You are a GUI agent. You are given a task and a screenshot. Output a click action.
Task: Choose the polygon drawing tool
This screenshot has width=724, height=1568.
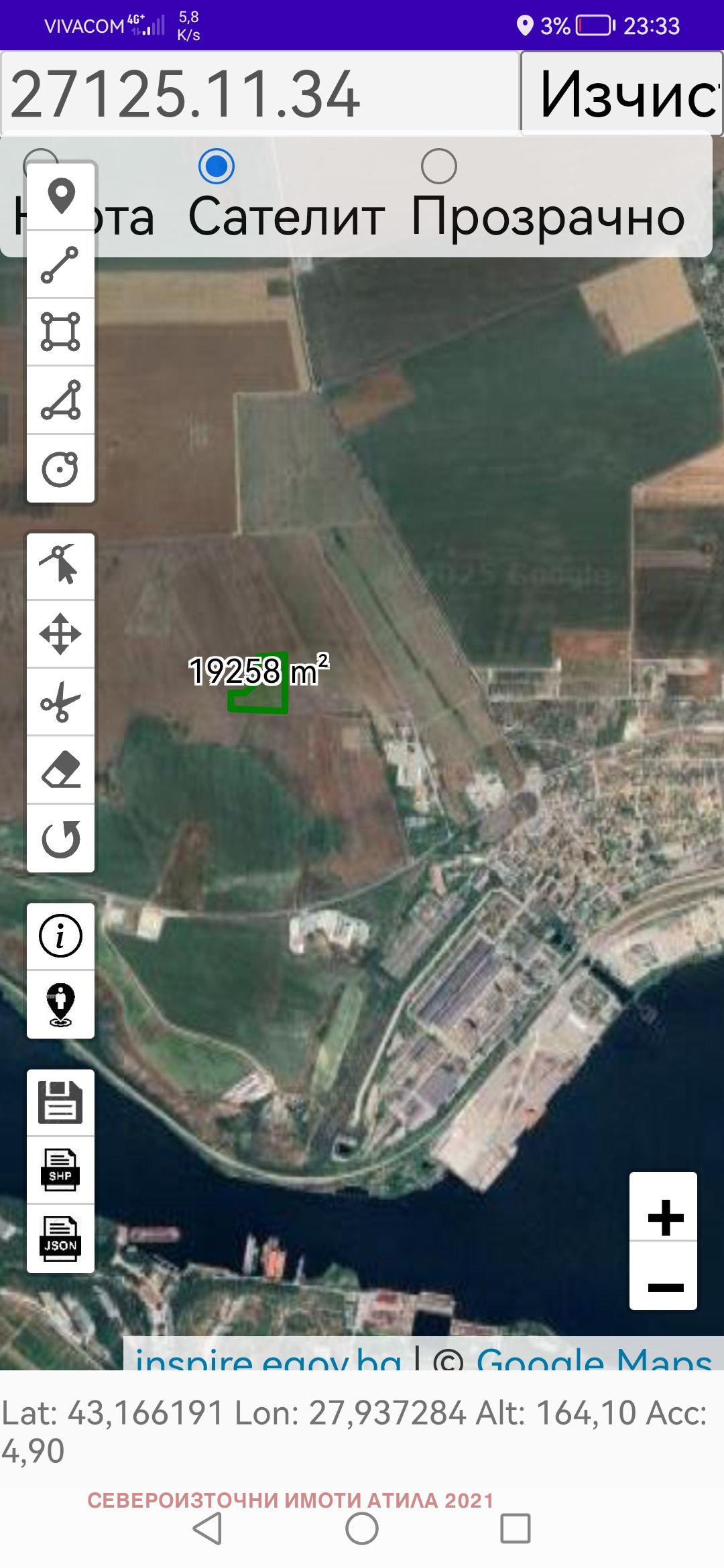(61, 400)
